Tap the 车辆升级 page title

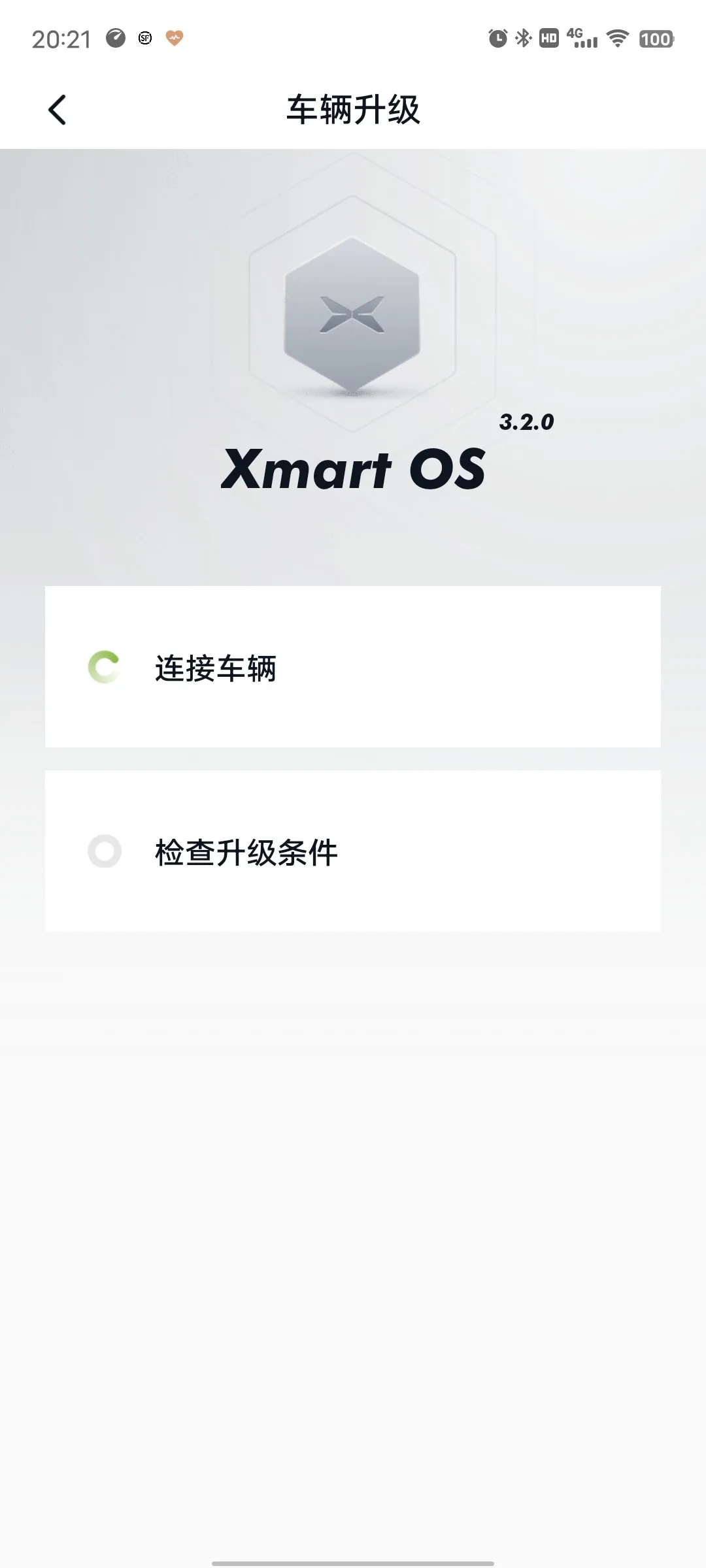tap(353, 109)
